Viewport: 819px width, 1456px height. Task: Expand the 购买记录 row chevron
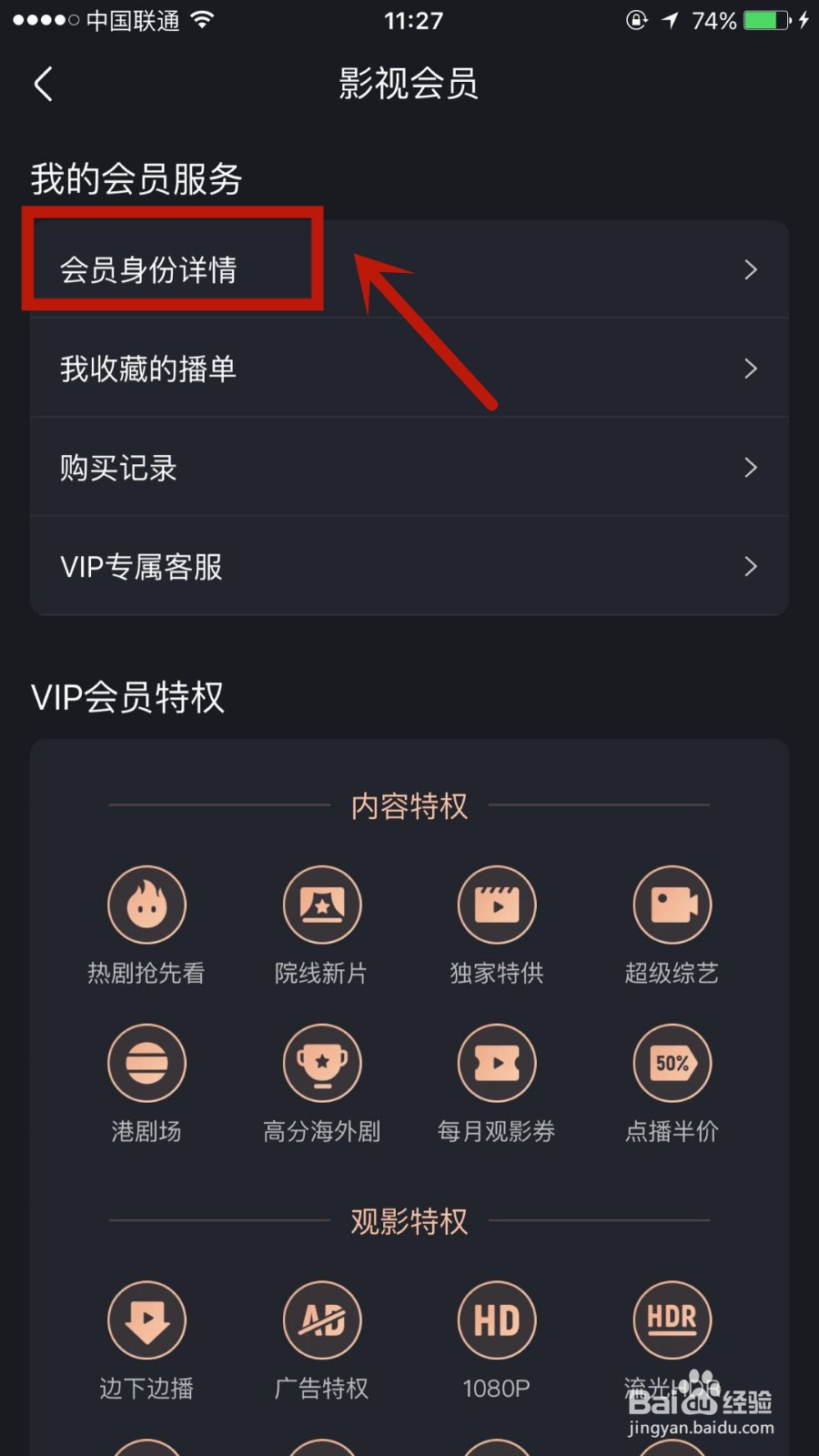[750, 468]
